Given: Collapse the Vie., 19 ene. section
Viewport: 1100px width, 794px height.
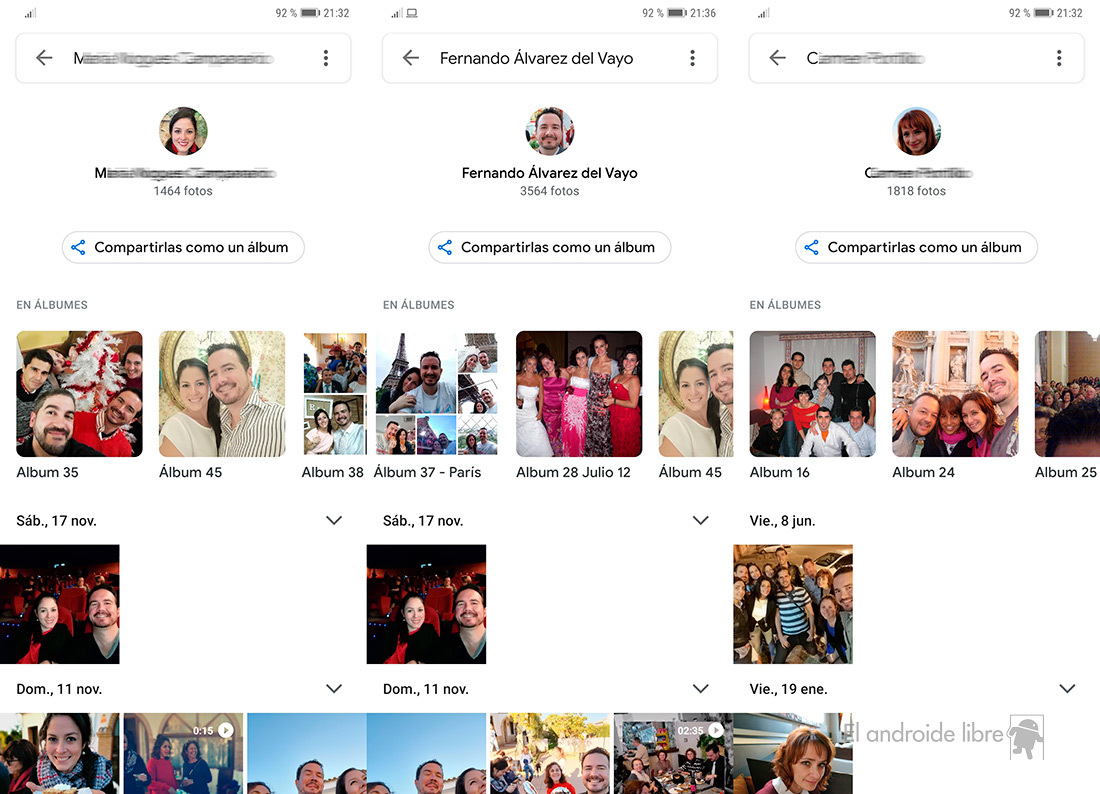Looking at the screenshot, I should (x=1067, y=688).
